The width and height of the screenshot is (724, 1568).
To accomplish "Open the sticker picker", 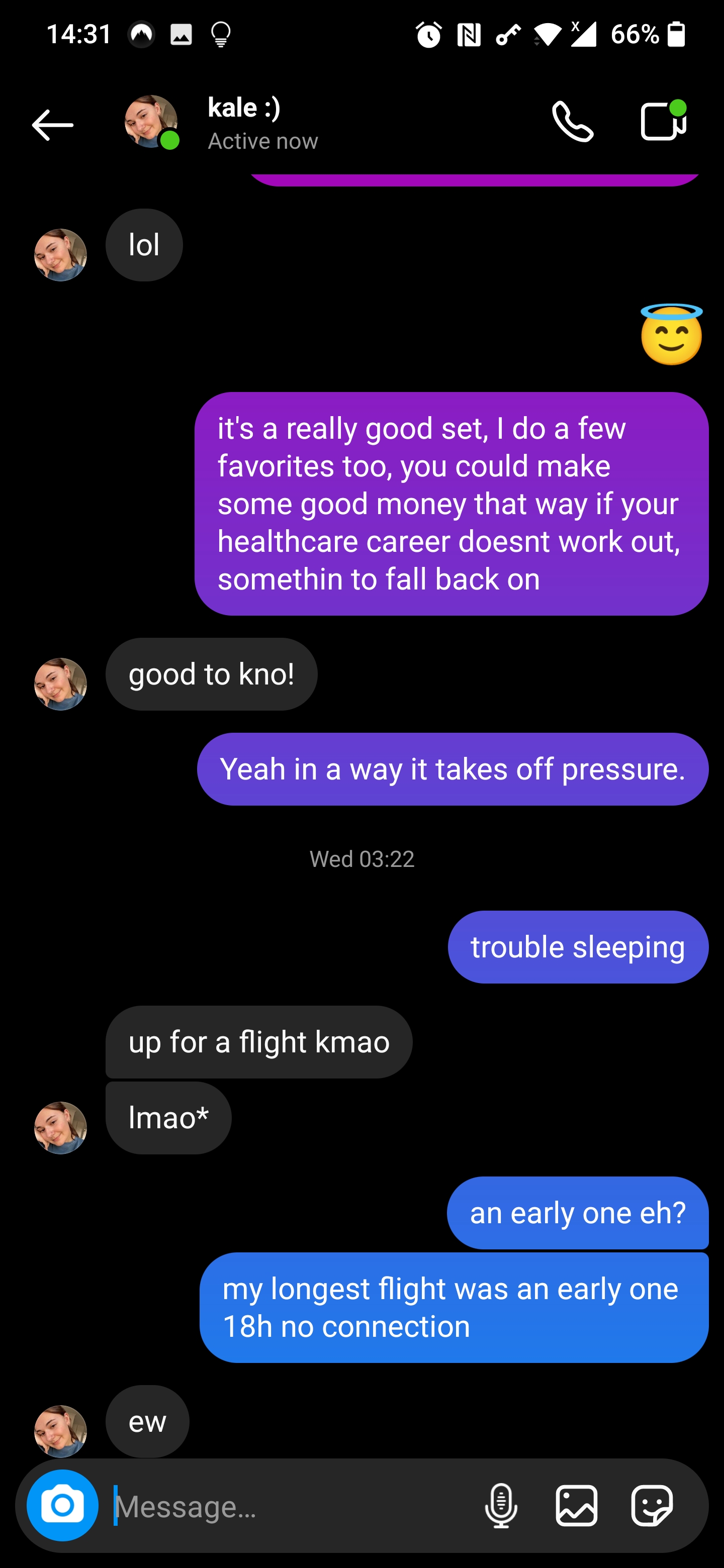I will (652, 1506).
